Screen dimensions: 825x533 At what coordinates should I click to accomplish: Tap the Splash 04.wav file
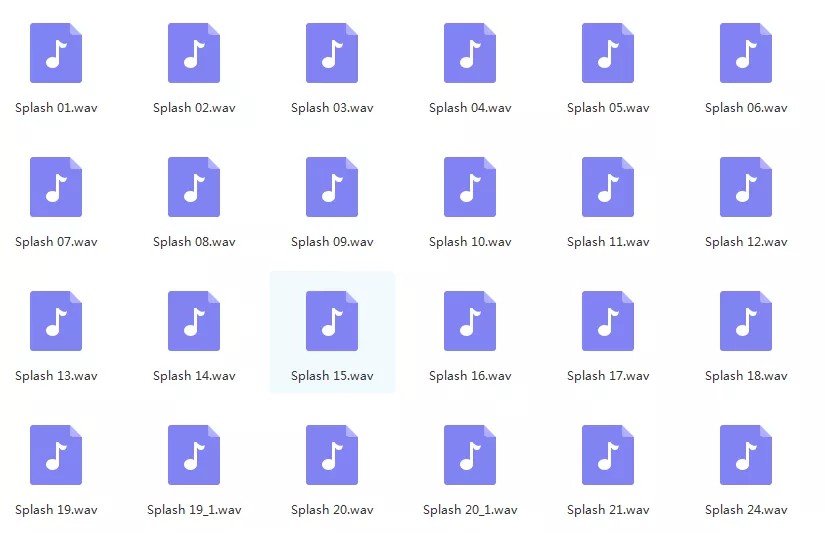click(x=470, y=53)
